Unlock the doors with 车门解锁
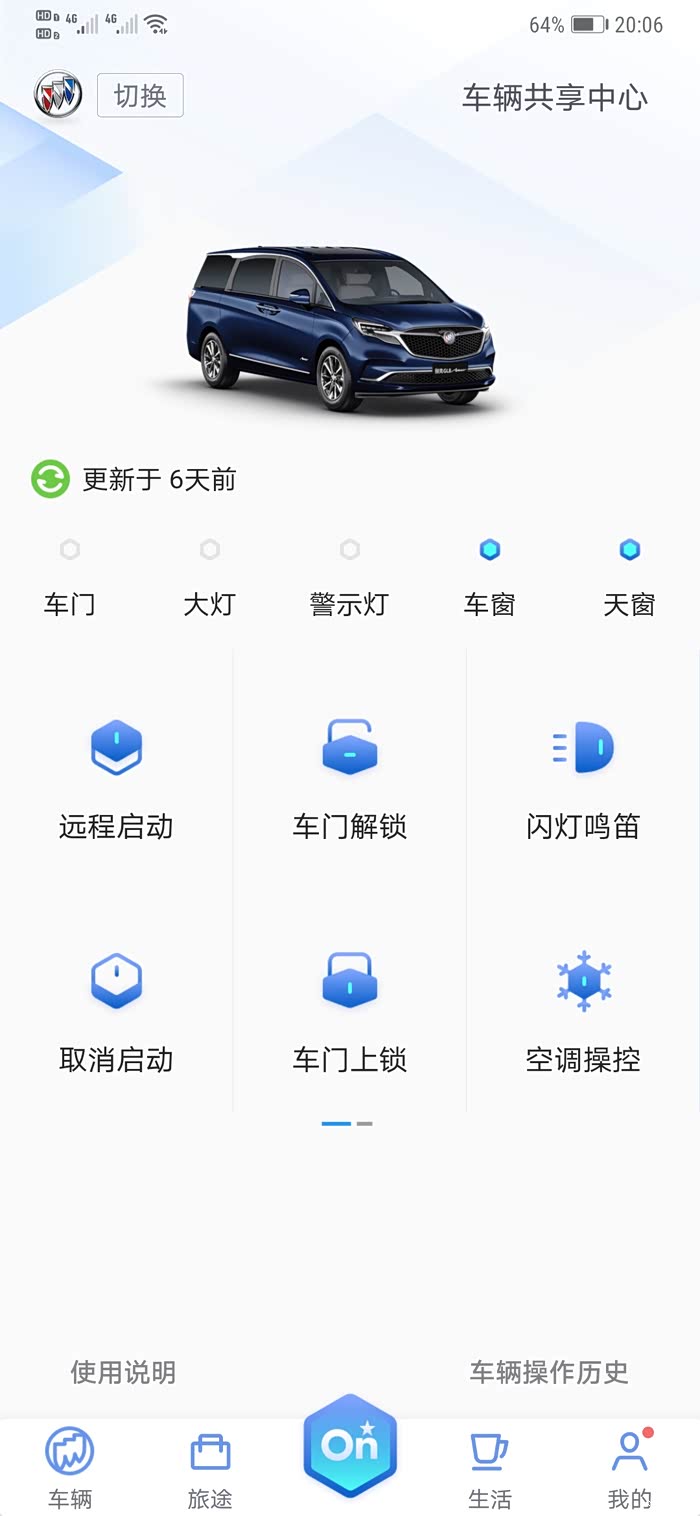The image size is (700, 1516). 349,778
